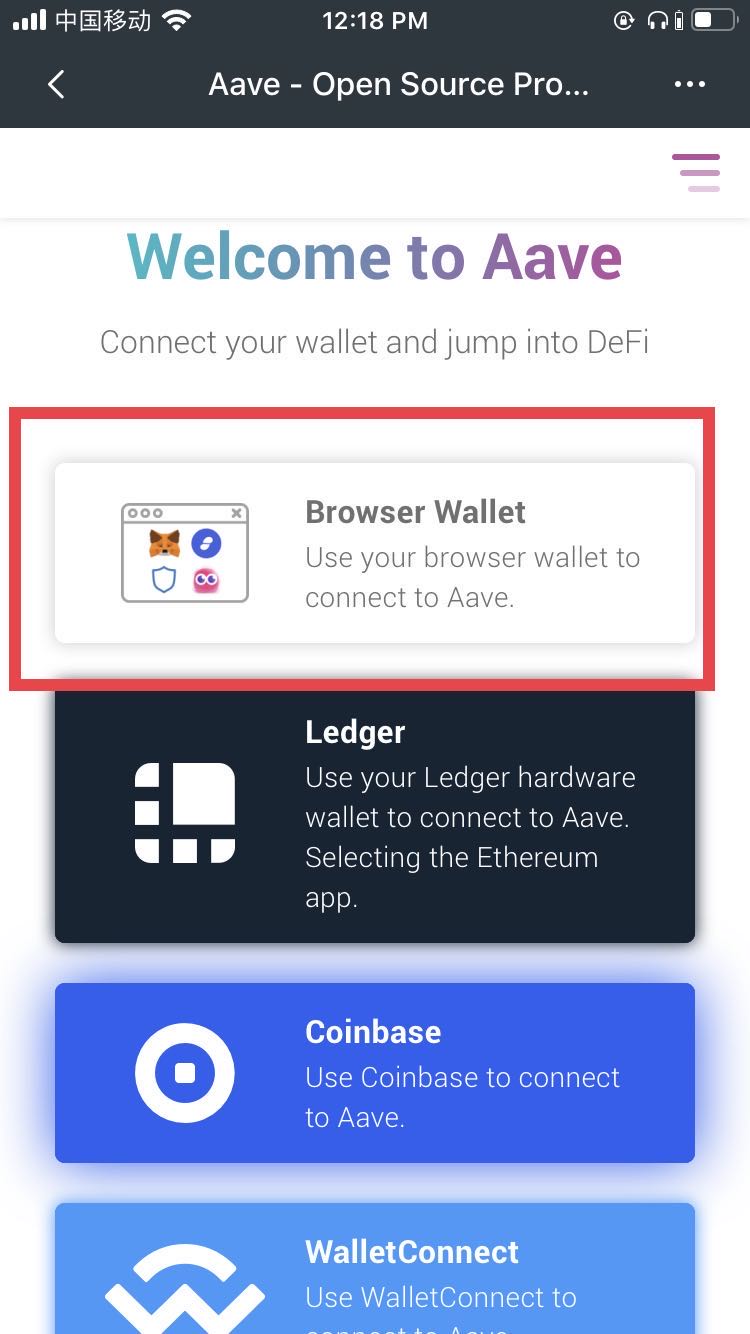Tap the pink wallet icon with eyes
Screen dimensions: 750x1334
(207, 579)
